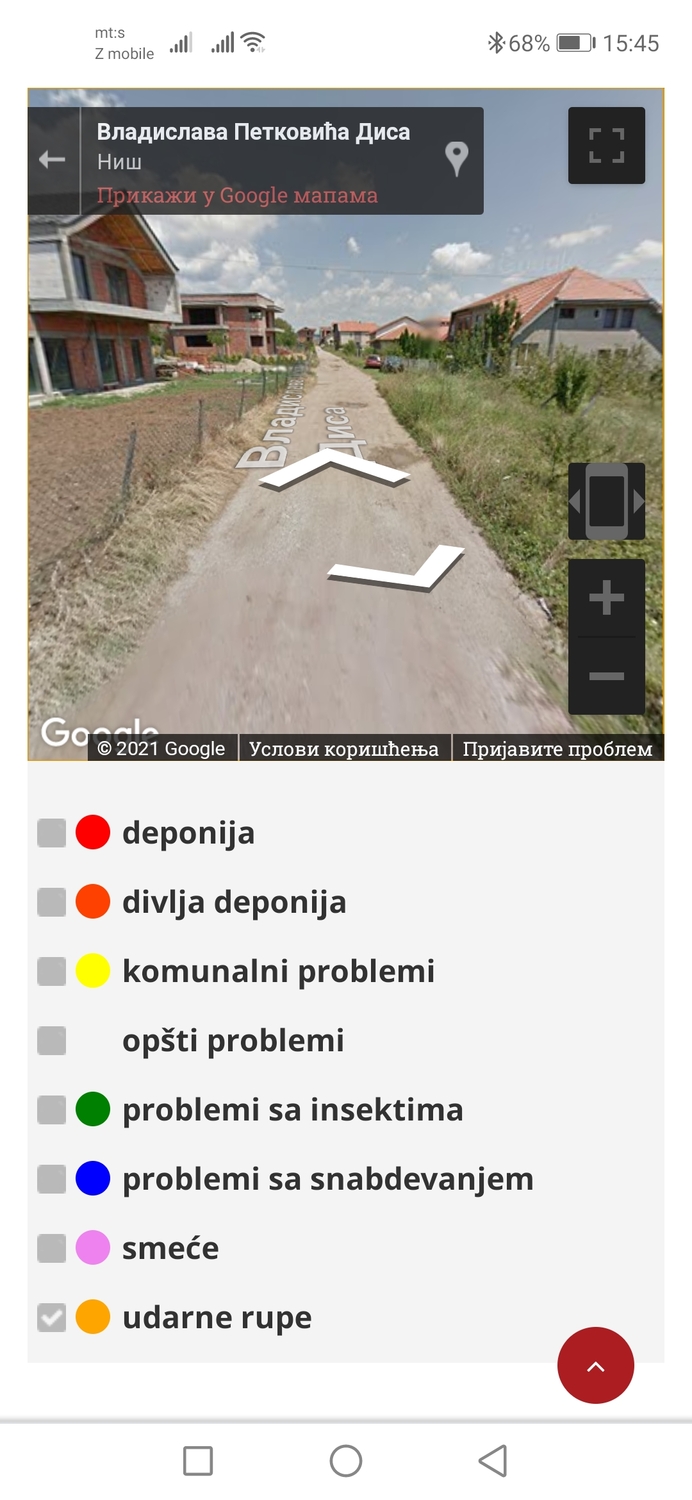The height and width of the screenshot is (1500, 692).
Task: Check the 'smeće' checkbox
Action: click(52, 1248)
